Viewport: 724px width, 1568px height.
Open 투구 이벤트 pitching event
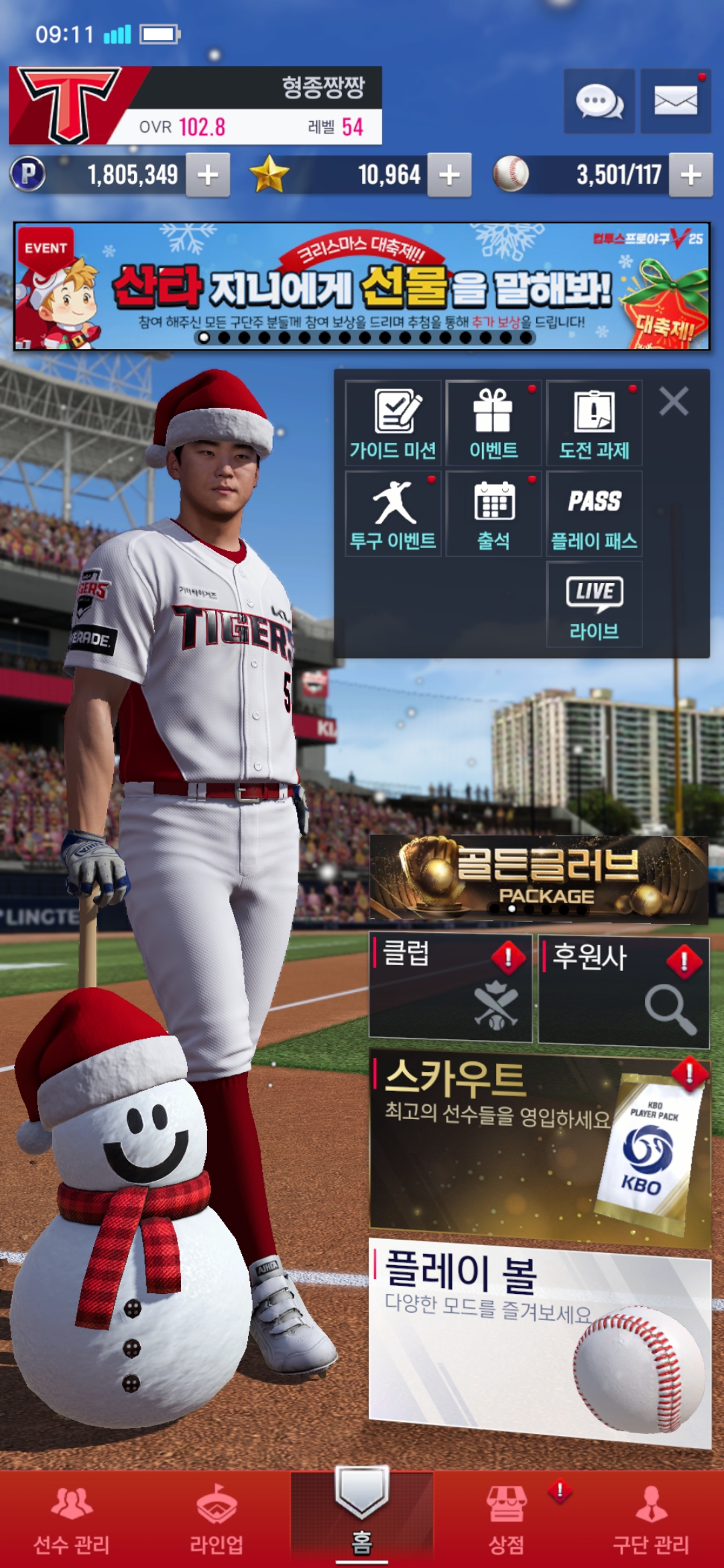[x=393, y=514]
